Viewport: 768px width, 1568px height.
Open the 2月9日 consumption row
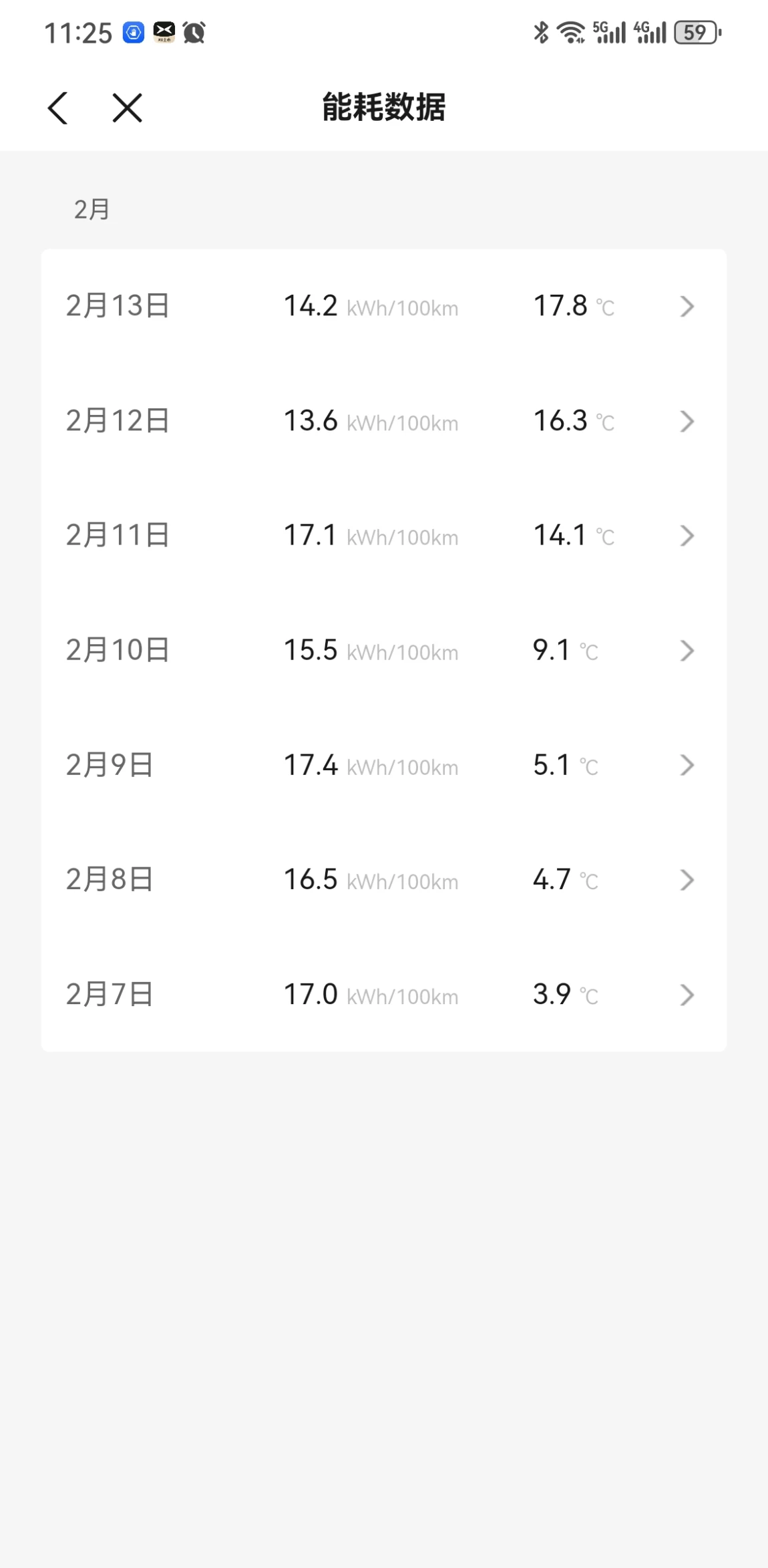pyautogui.click(x=383, y=765)
